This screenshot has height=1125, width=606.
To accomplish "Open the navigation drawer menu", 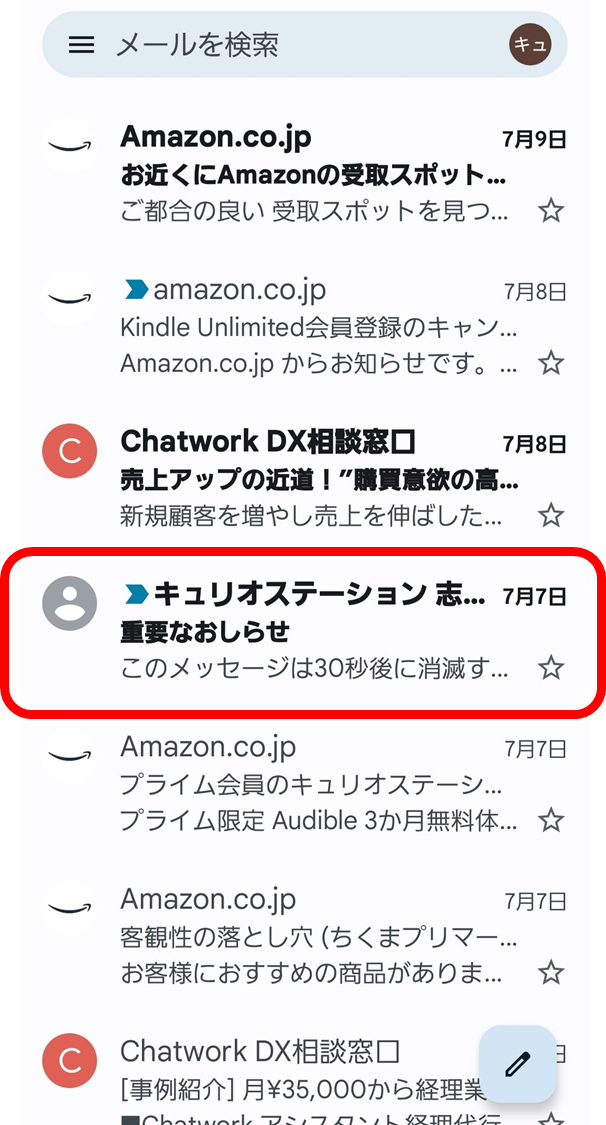I will [81, 45].
